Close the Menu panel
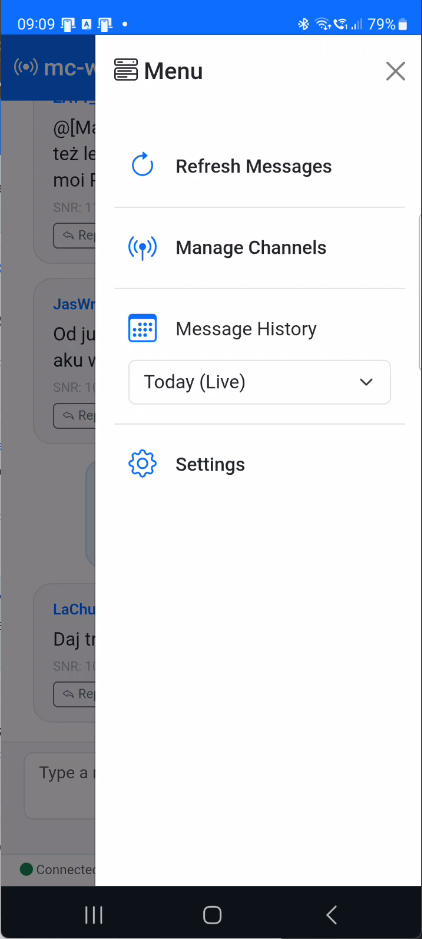This screenshot has height=939, width=422. tap(395, 71)
